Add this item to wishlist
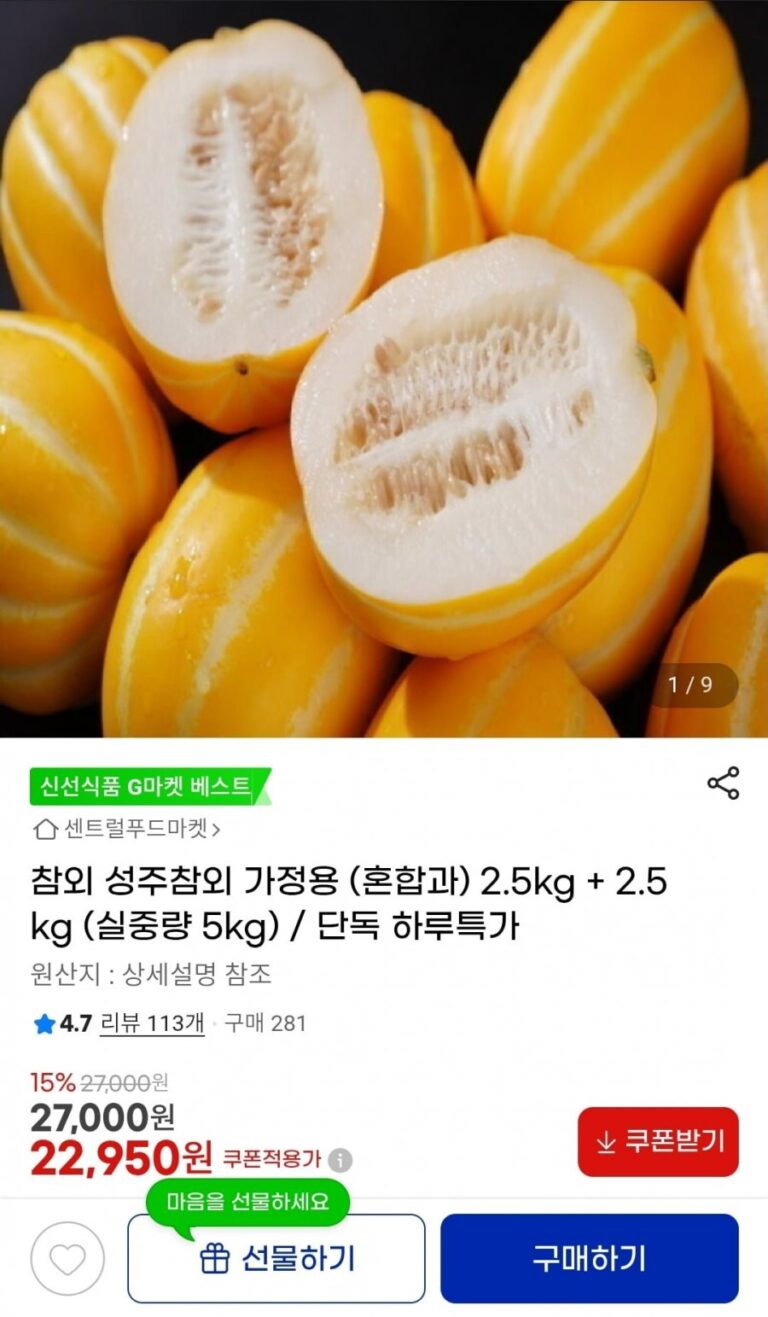 67,1259
